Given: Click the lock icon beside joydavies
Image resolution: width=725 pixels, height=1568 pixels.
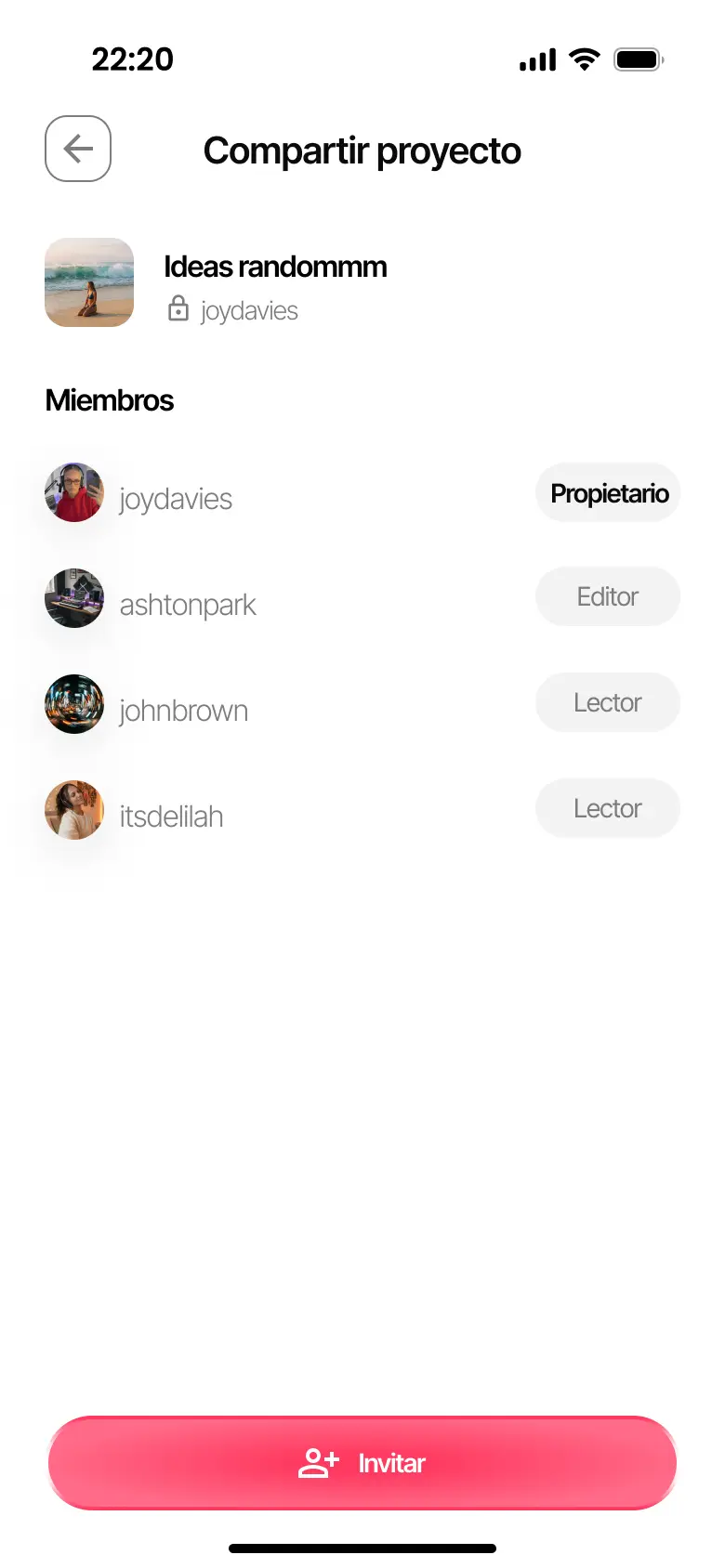Looking at the screenshot, I should pos(178,308).
